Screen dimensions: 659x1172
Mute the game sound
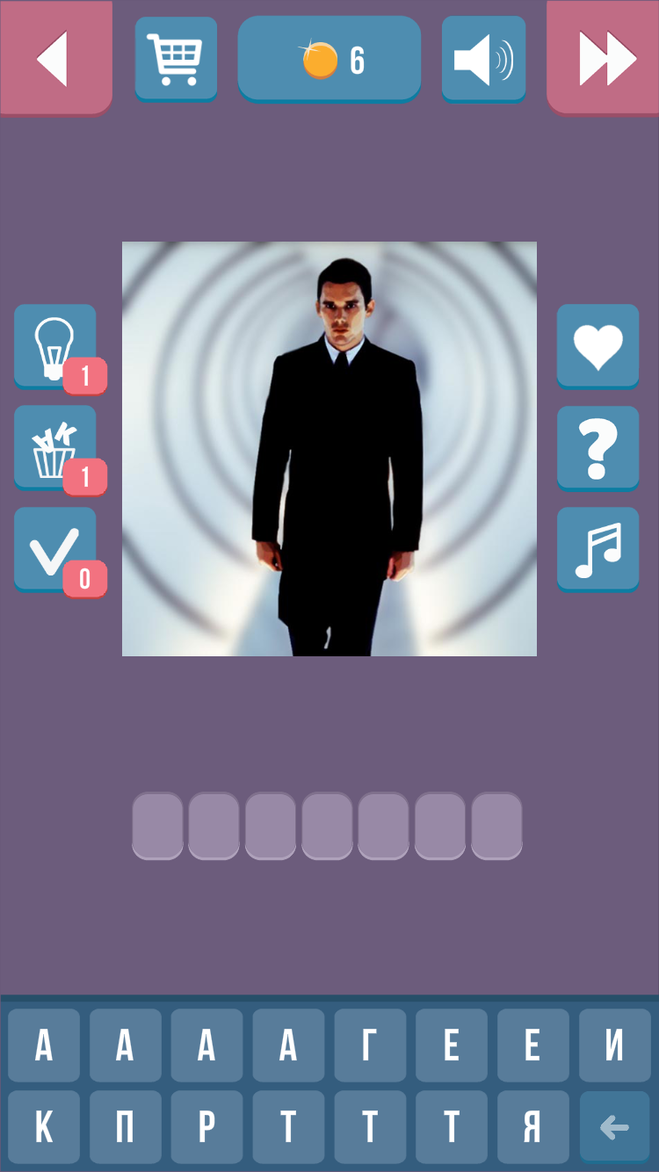coord(484,59)
